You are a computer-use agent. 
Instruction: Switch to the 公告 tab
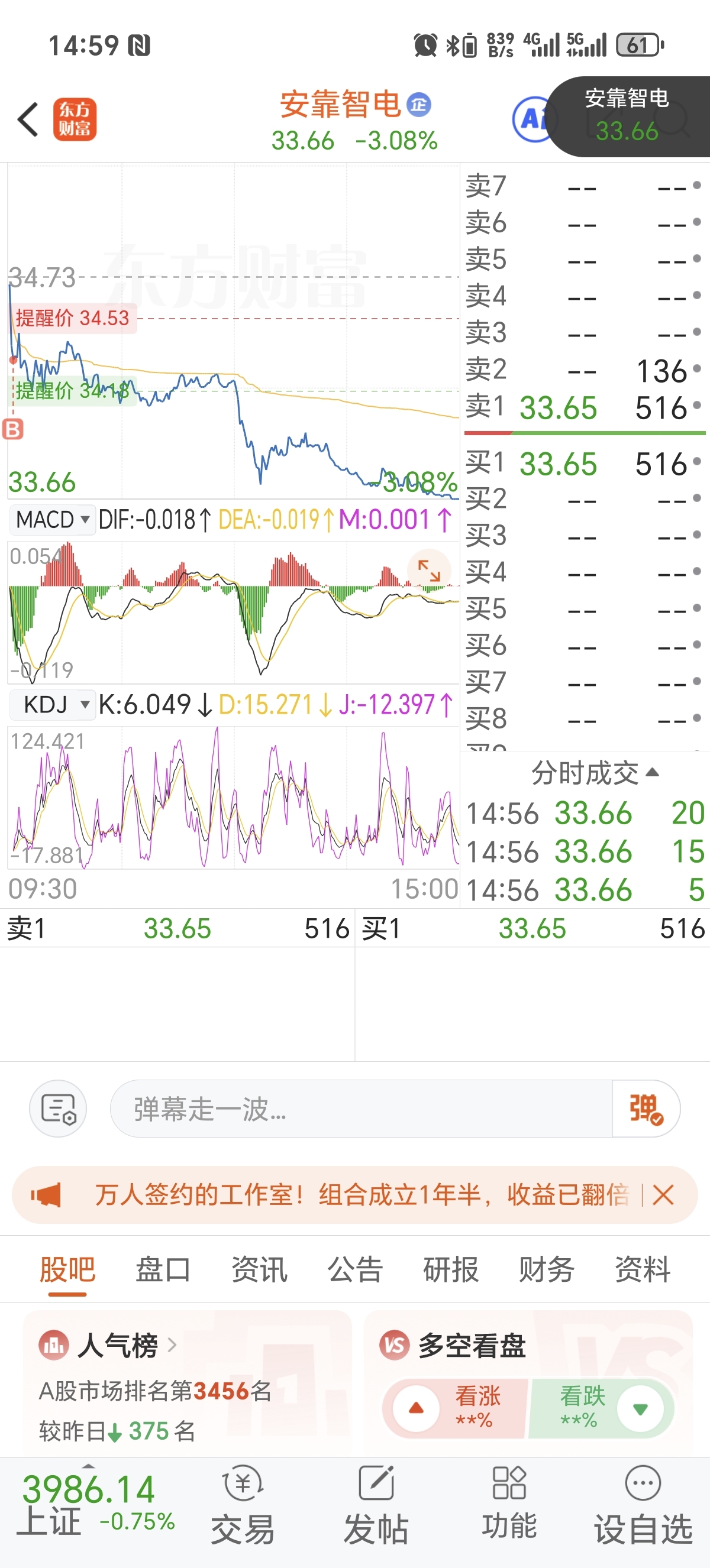point(355,1269)
